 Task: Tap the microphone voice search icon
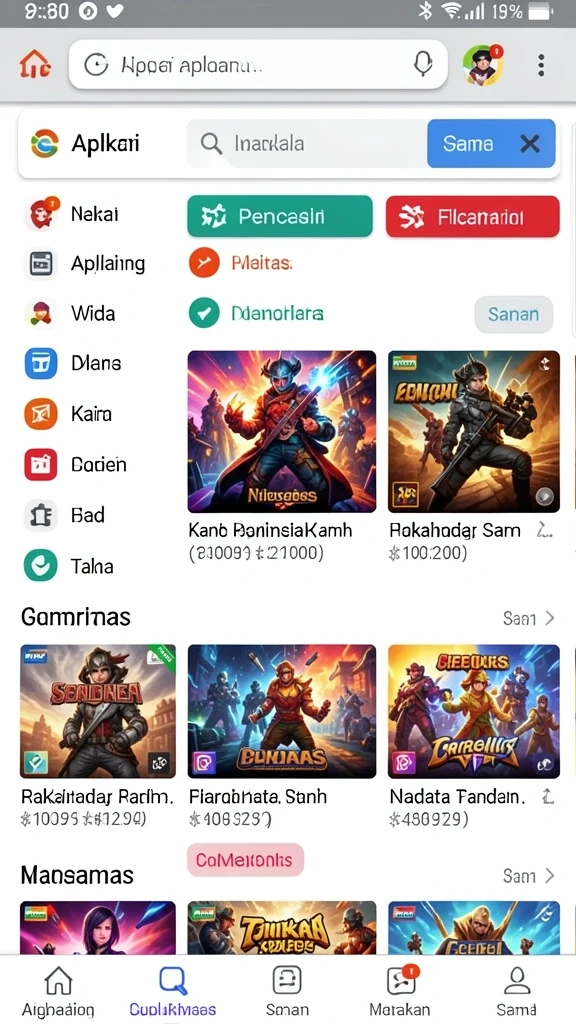point(423,65)
